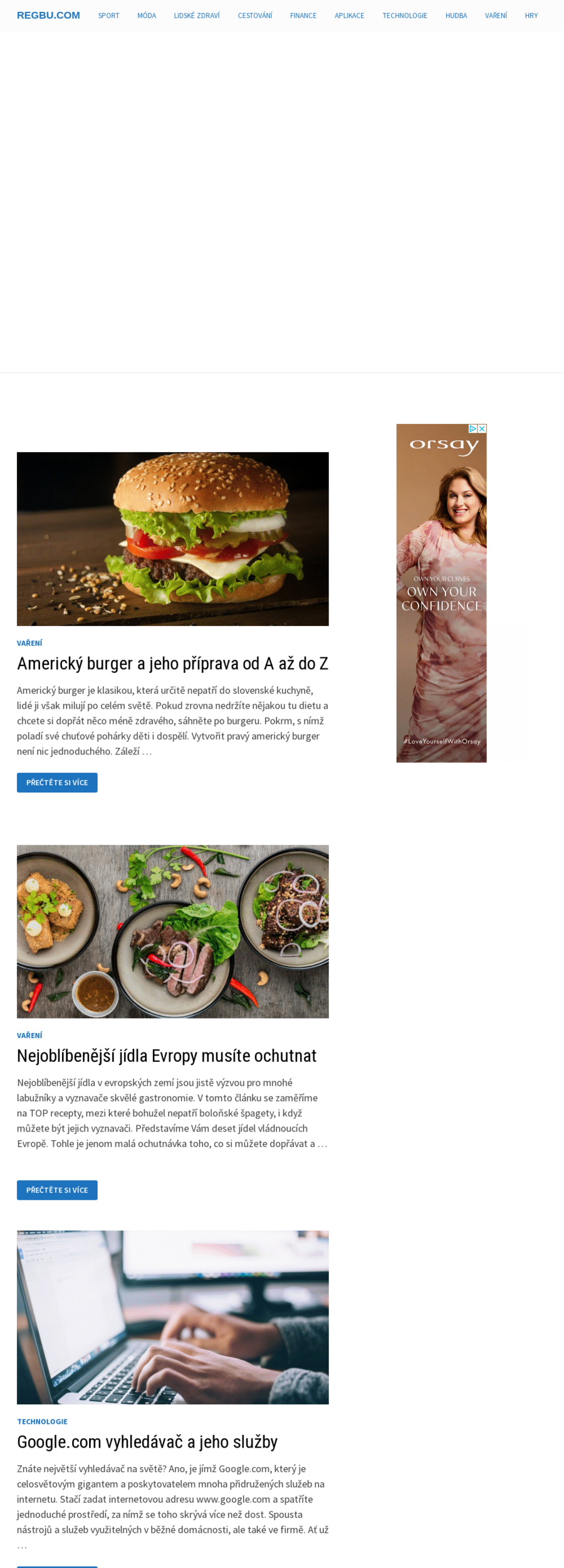Tap Technologie tag above the Google article
The image size is (564, 1568).
coord(42,1422)
